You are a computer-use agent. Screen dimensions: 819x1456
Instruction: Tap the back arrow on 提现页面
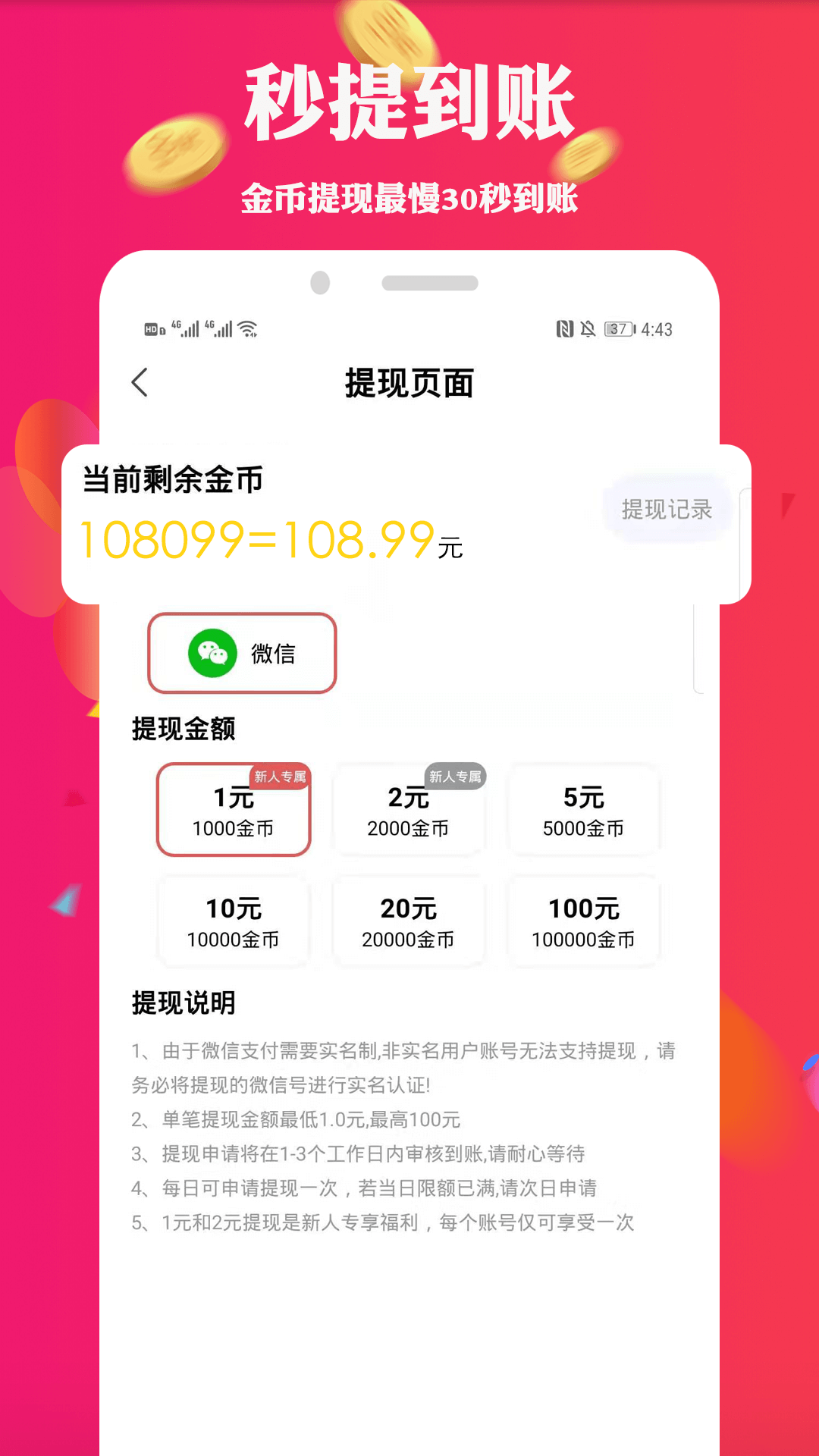tap(140, 384)
